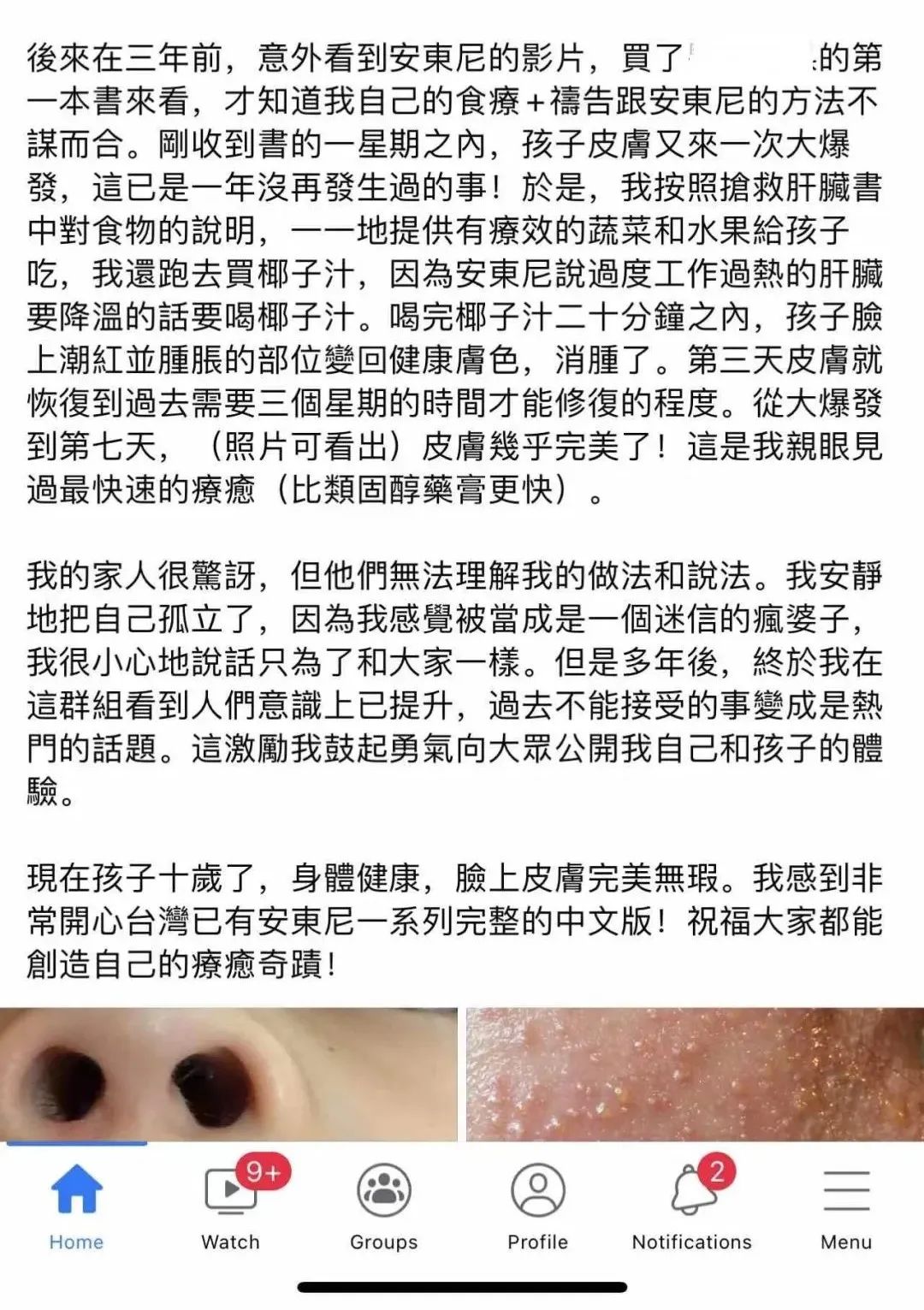
Task: Go to the Home tab
Action: [x=76, y=1206]
